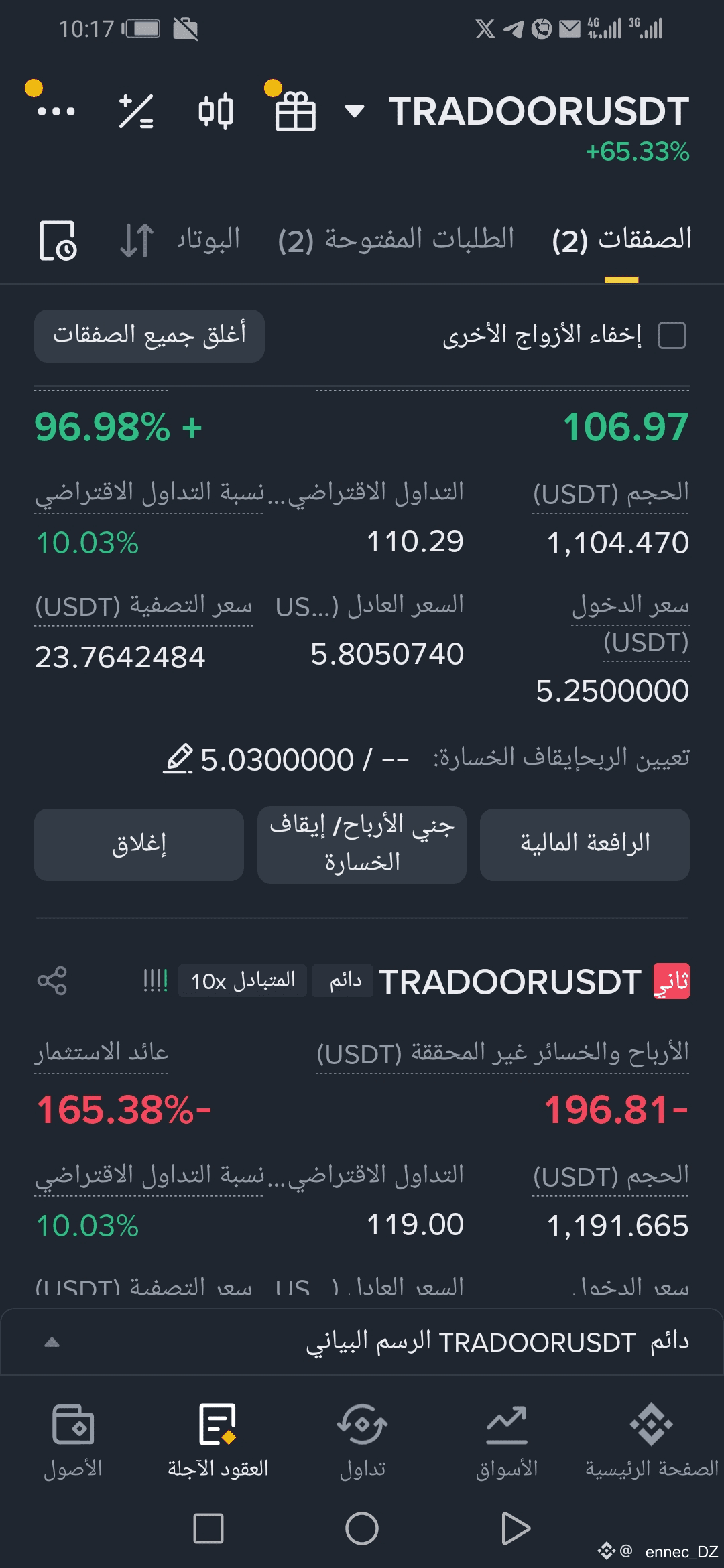Viewport: 724px width, 1568px height.
Task: Open the candlestick chart icon
Action: tap(216, 111)
